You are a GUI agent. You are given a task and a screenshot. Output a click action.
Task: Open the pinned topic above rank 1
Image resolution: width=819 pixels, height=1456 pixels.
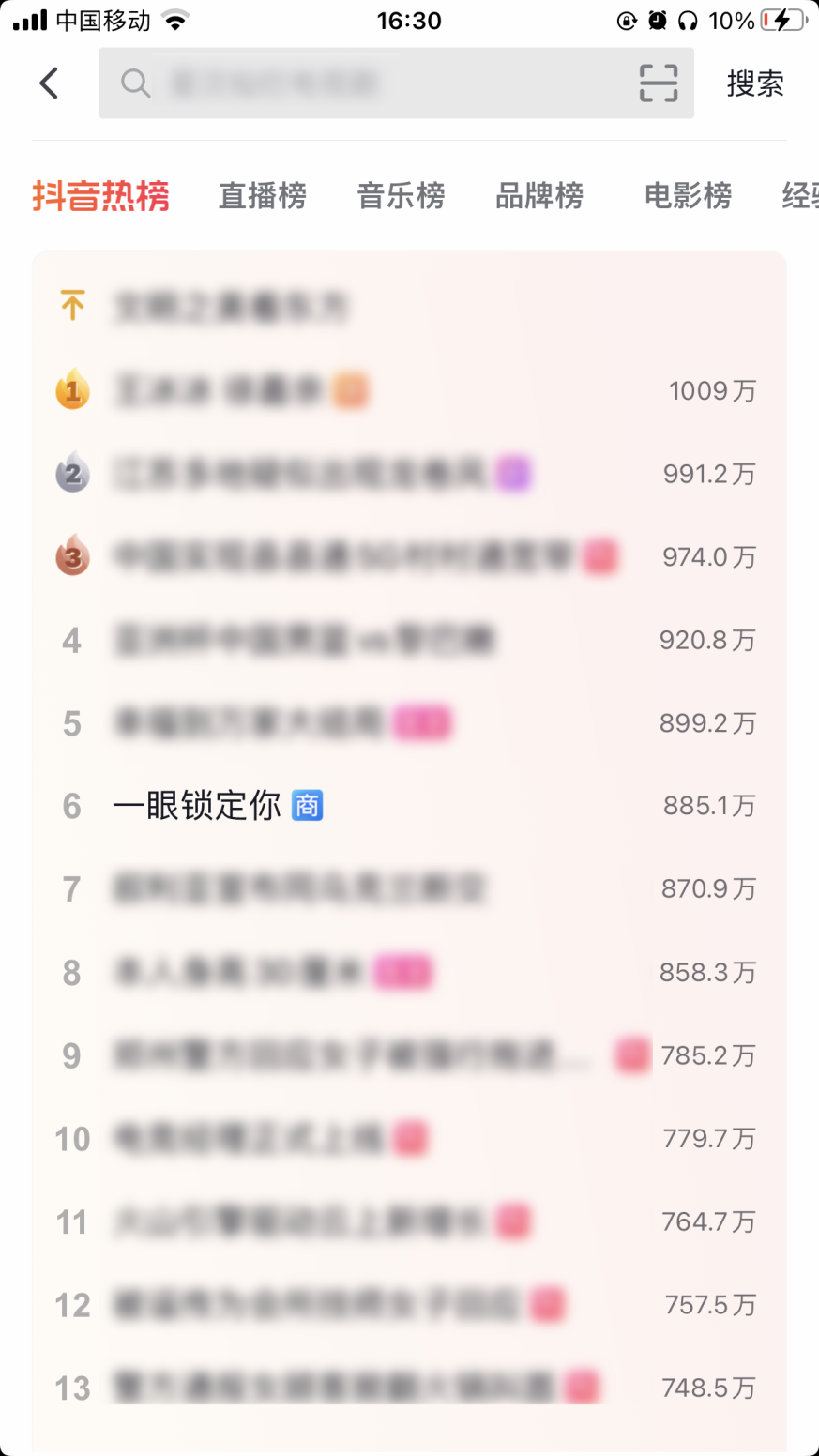[x=230, y=307]
